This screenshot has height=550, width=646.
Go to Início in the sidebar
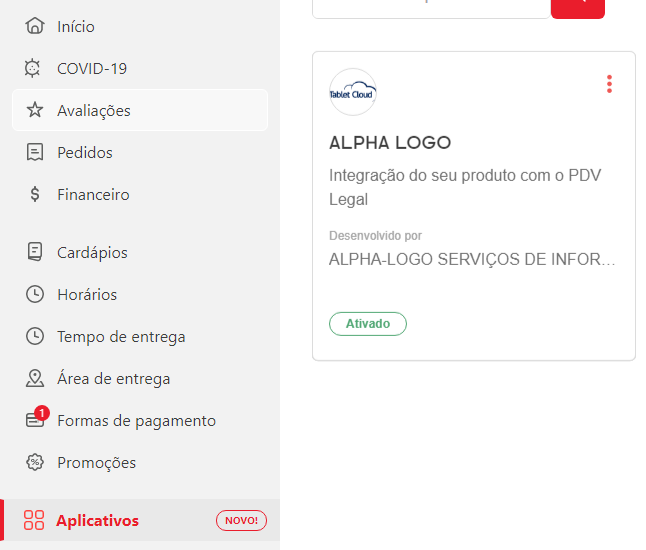tap(75, 27)
